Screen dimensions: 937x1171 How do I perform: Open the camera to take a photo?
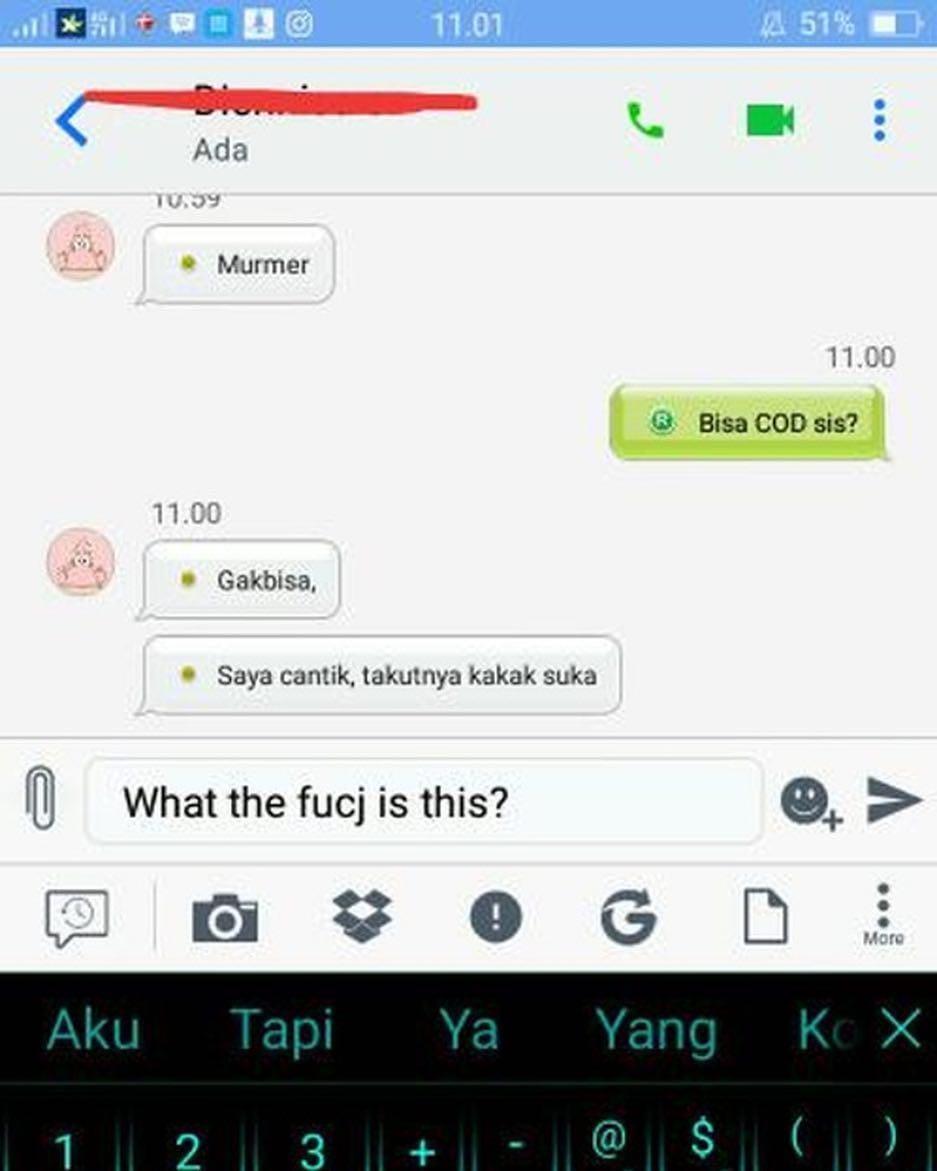pos(224,916)
